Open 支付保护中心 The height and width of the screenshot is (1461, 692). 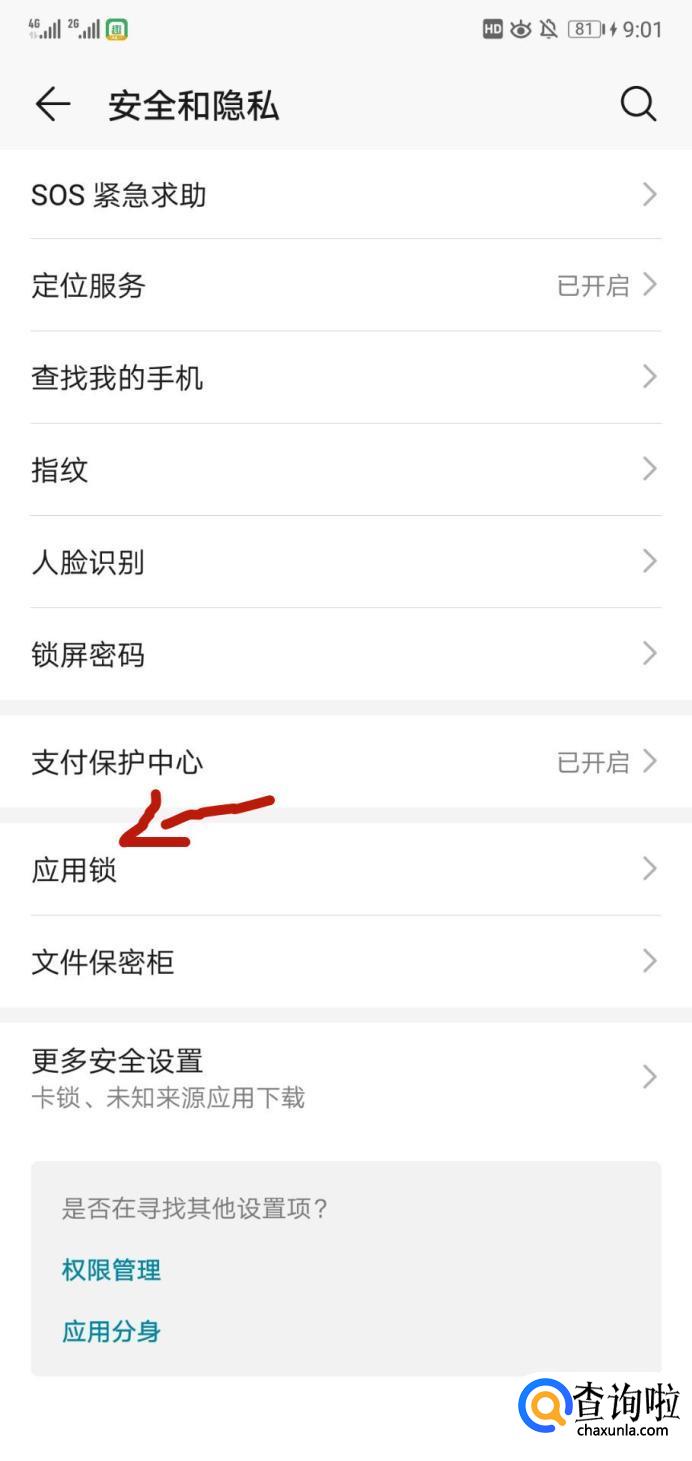[x=345, y=763]
